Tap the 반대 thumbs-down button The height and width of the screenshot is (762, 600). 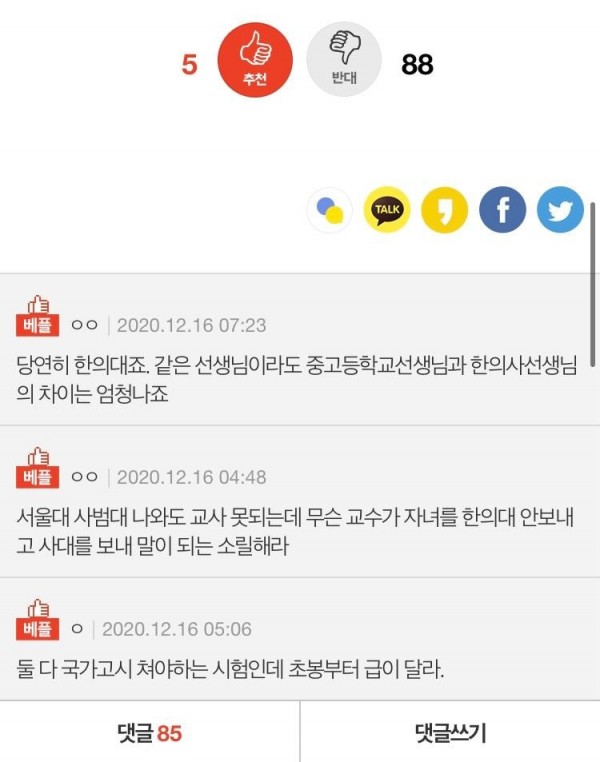[x=343, y=60]
